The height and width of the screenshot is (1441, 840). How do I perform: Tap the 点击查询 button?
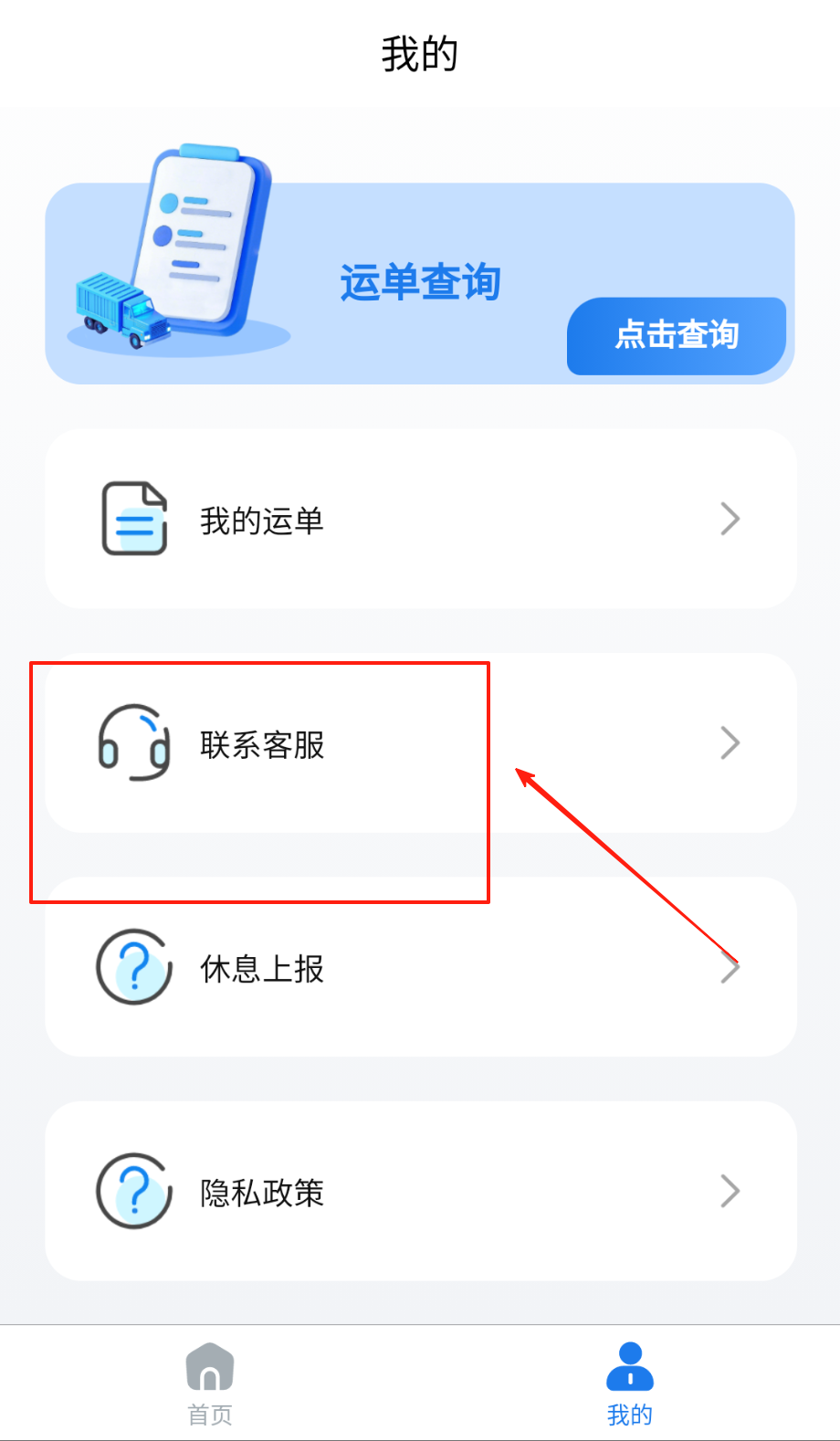676,335
